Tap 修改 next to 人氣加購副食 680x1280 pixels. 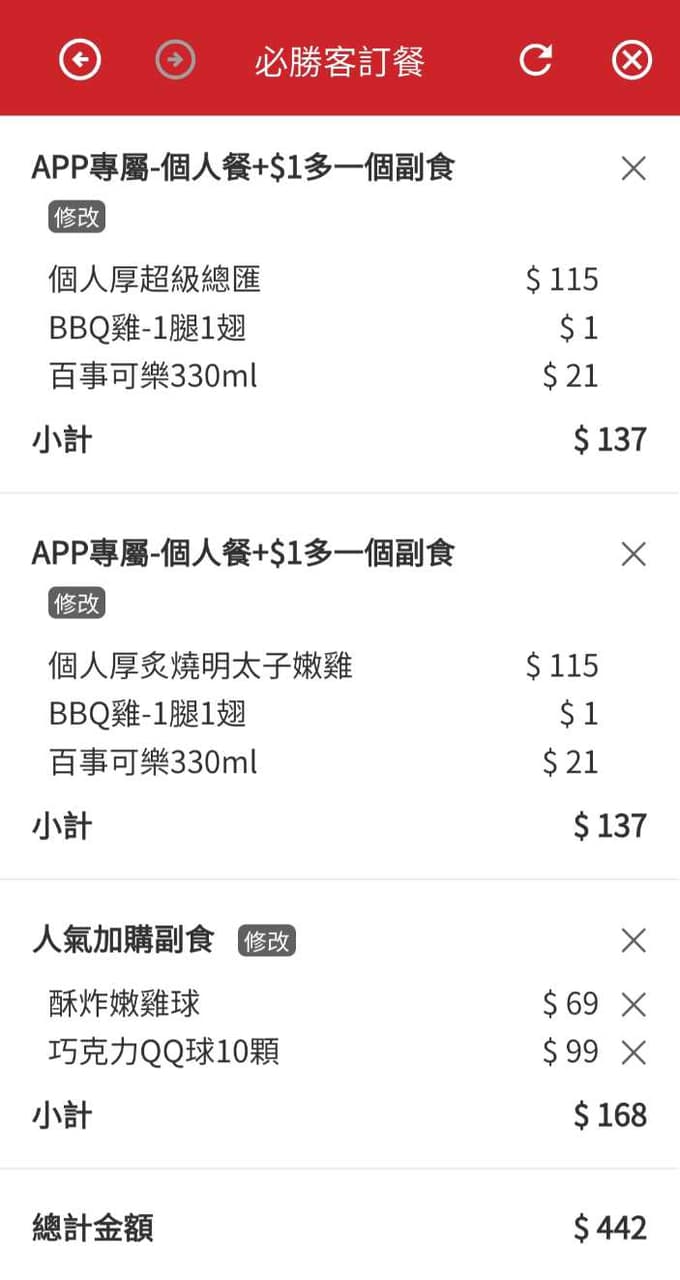click(x=267, y=941)
